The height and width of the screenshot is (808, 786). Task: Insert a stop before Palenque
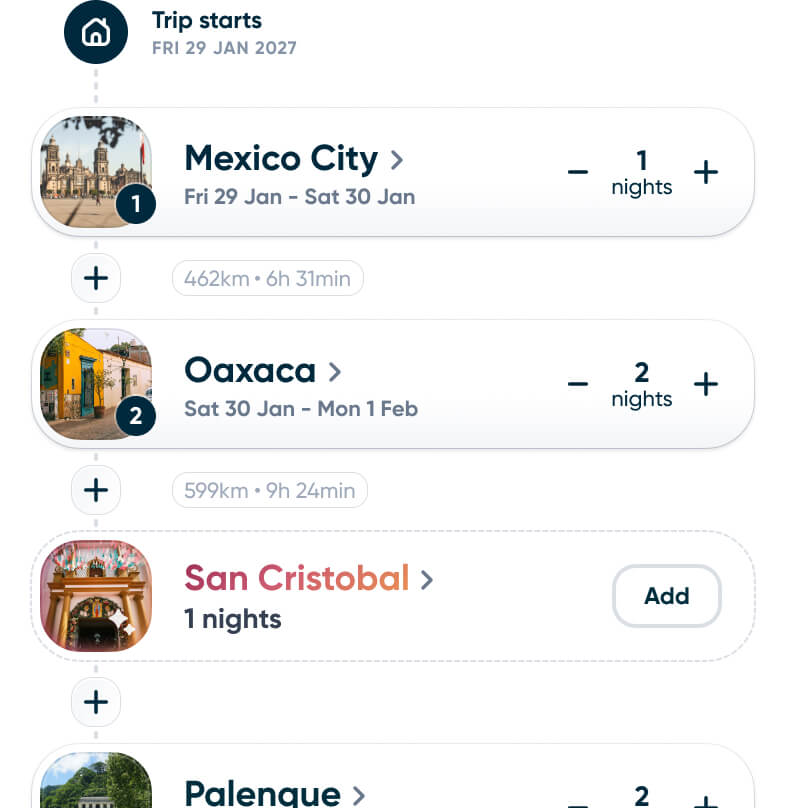coord(96,703)
